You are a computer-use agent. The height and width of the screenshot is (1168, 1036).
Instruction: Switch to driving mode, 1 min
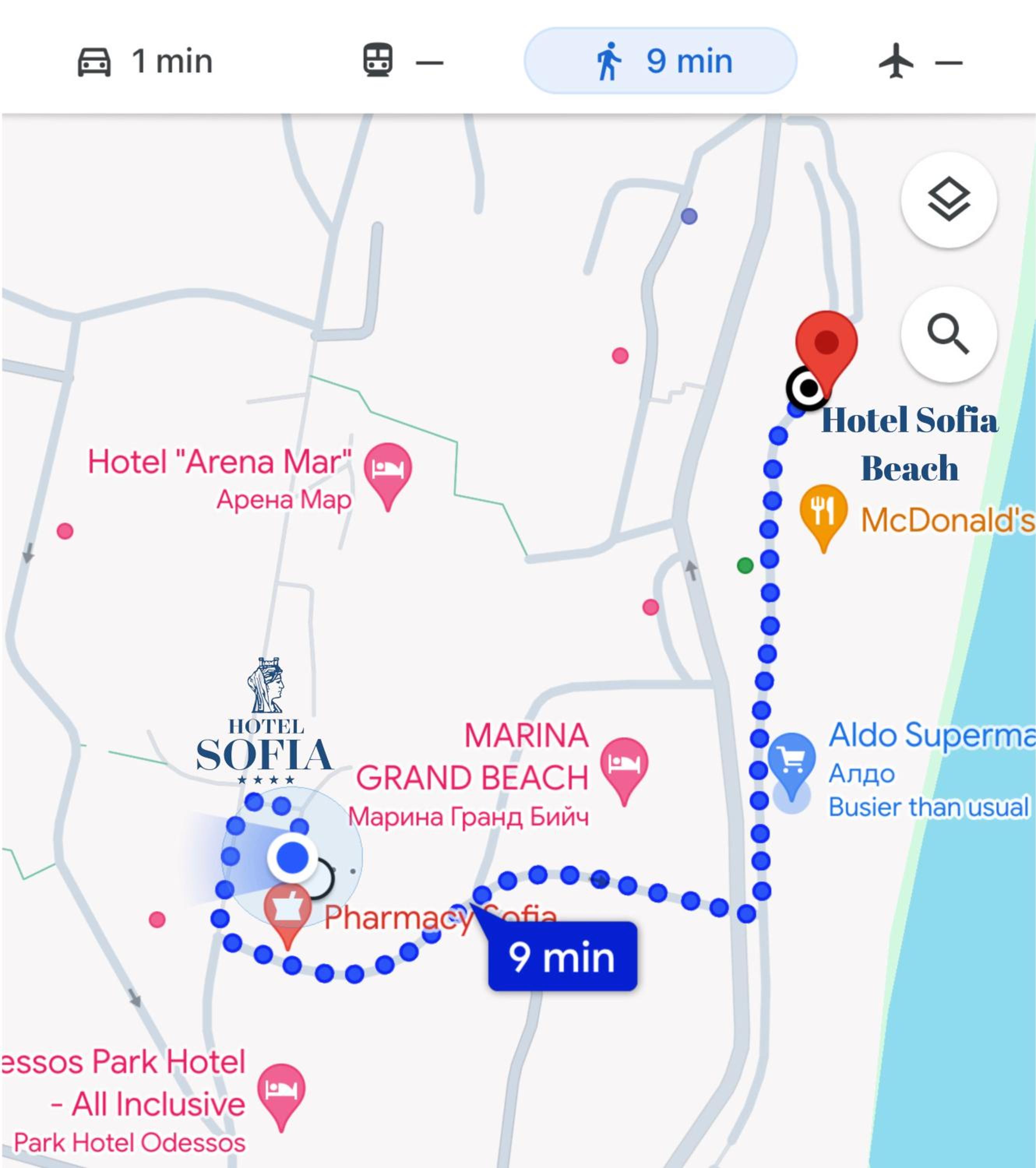pyautogui.click(x=144, y=61)
